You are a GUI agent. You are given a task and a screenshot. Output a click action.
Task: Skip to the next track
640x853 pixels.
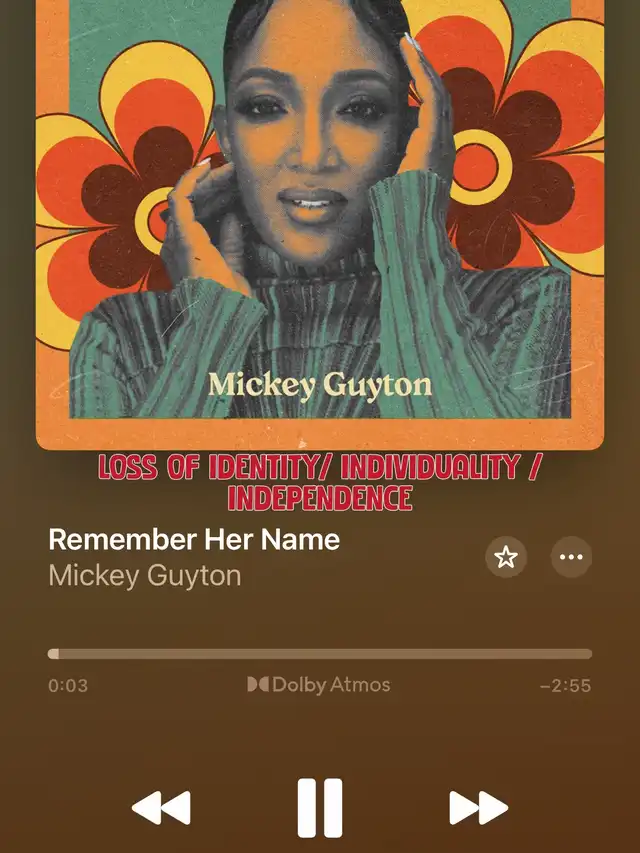coord(478,808)
